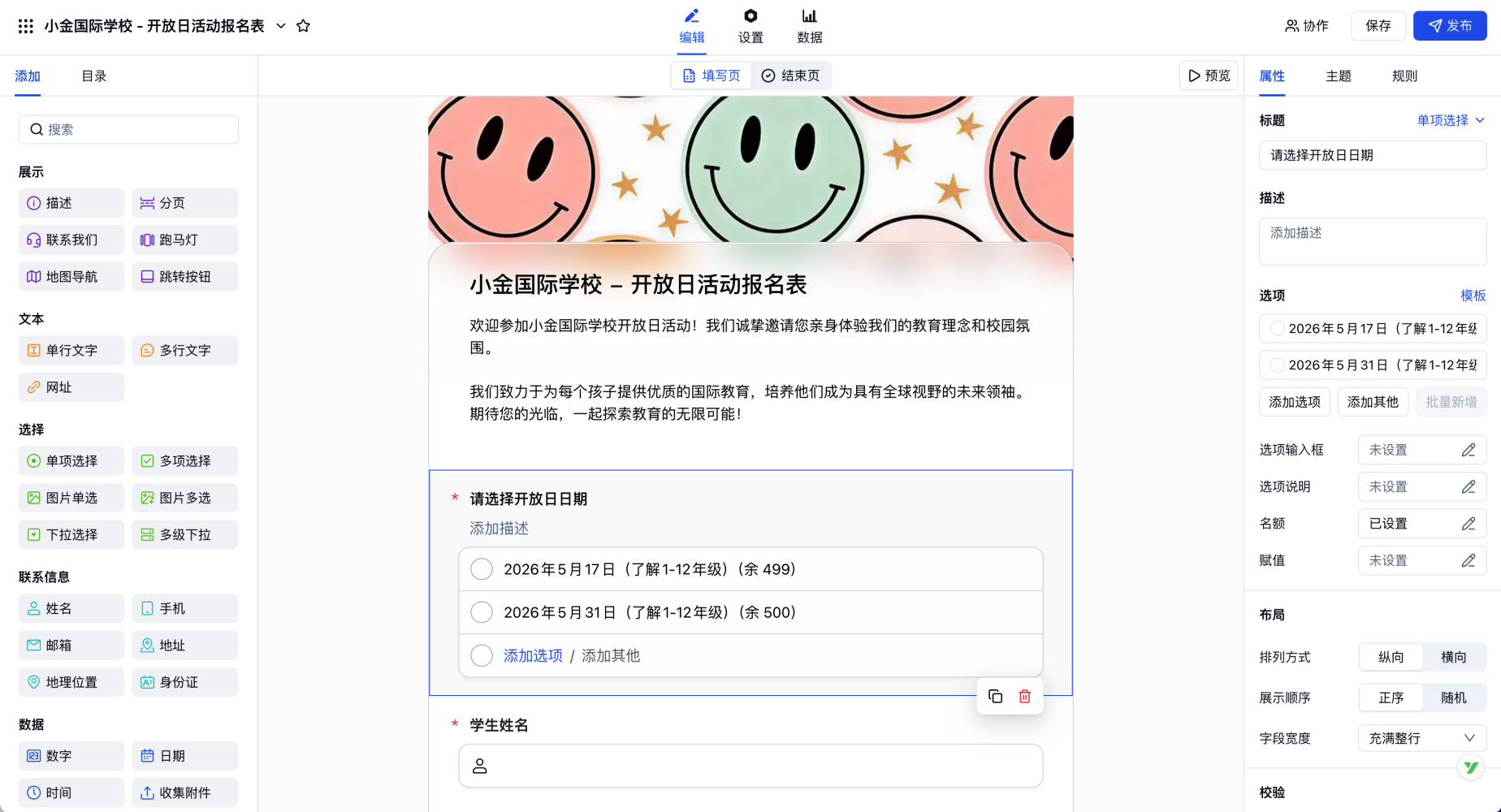This screenshot has width=1501, height=812.
Task: Switch to the 设置 tab
Action: coord(750,26)
